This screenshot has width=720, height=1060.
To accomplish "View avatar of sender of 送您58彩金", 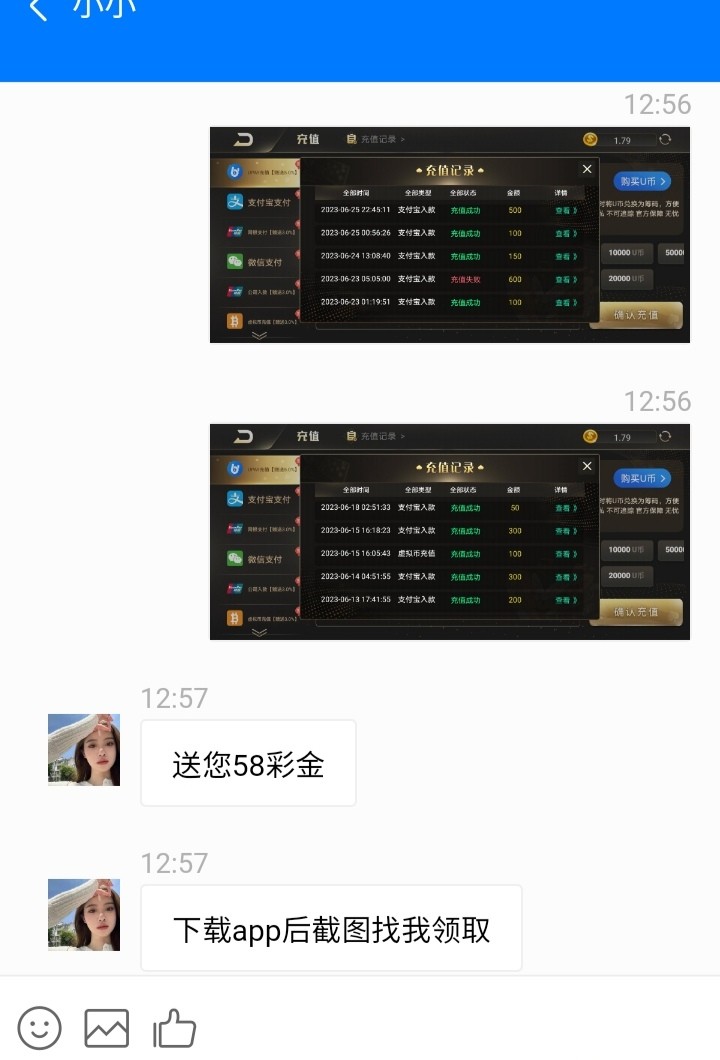I will pos(84,750).
